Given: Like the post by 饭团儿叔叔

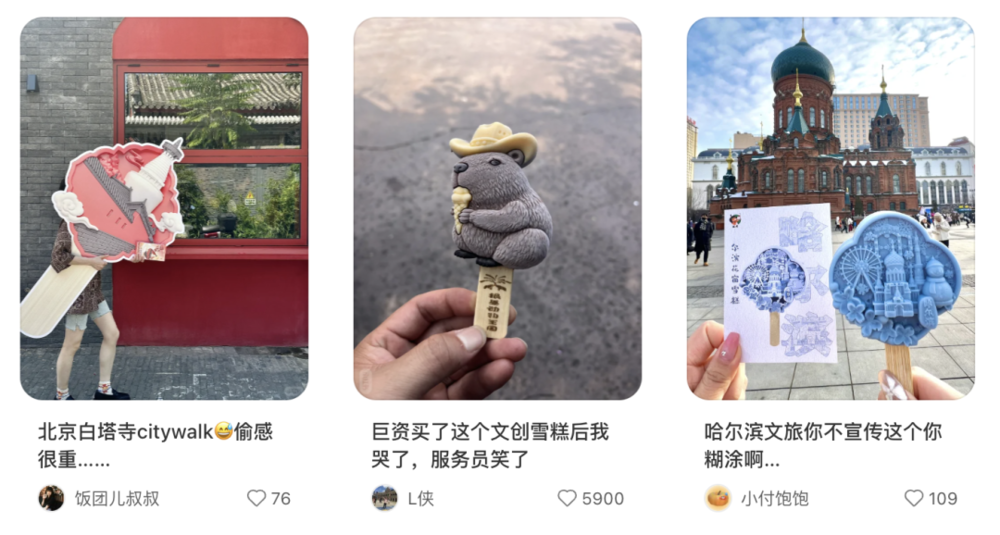Looking at the screenshot, I should point(257,498).
